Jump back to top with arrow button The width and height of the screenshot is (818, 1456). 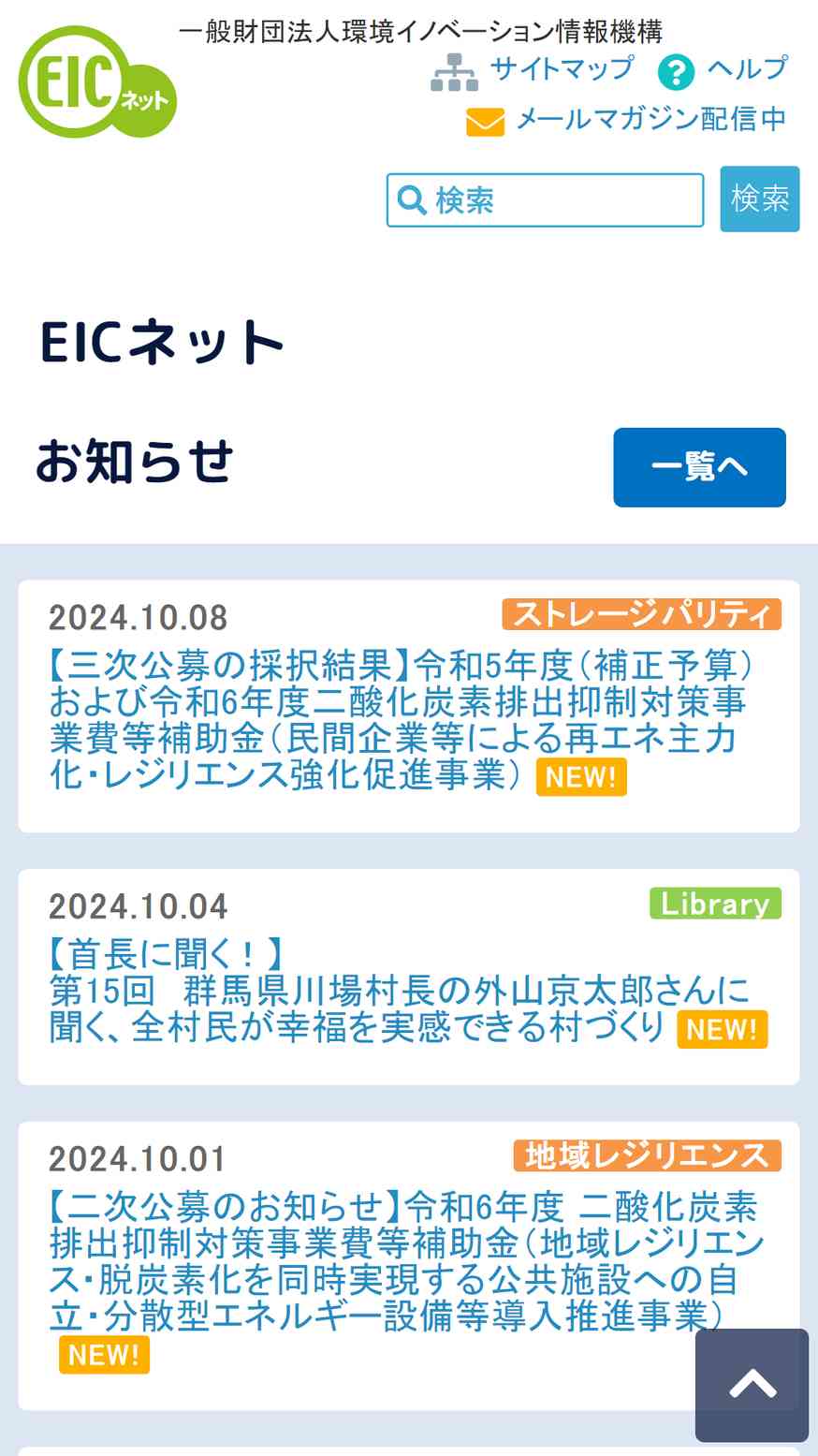[752, 1385]
